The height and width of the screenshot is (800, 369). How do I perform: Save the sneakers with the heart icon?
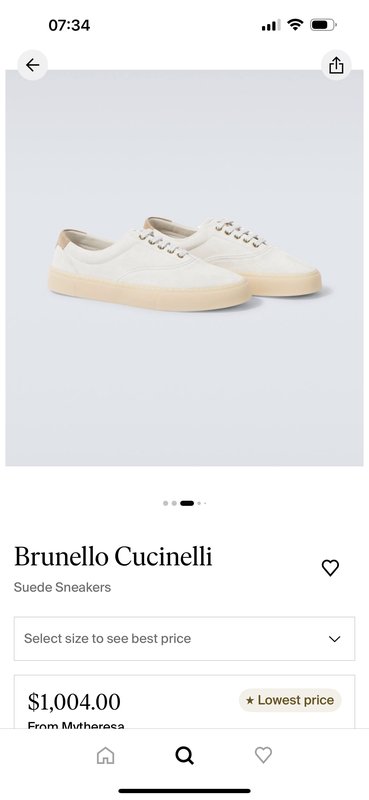(x=330, y=567)
